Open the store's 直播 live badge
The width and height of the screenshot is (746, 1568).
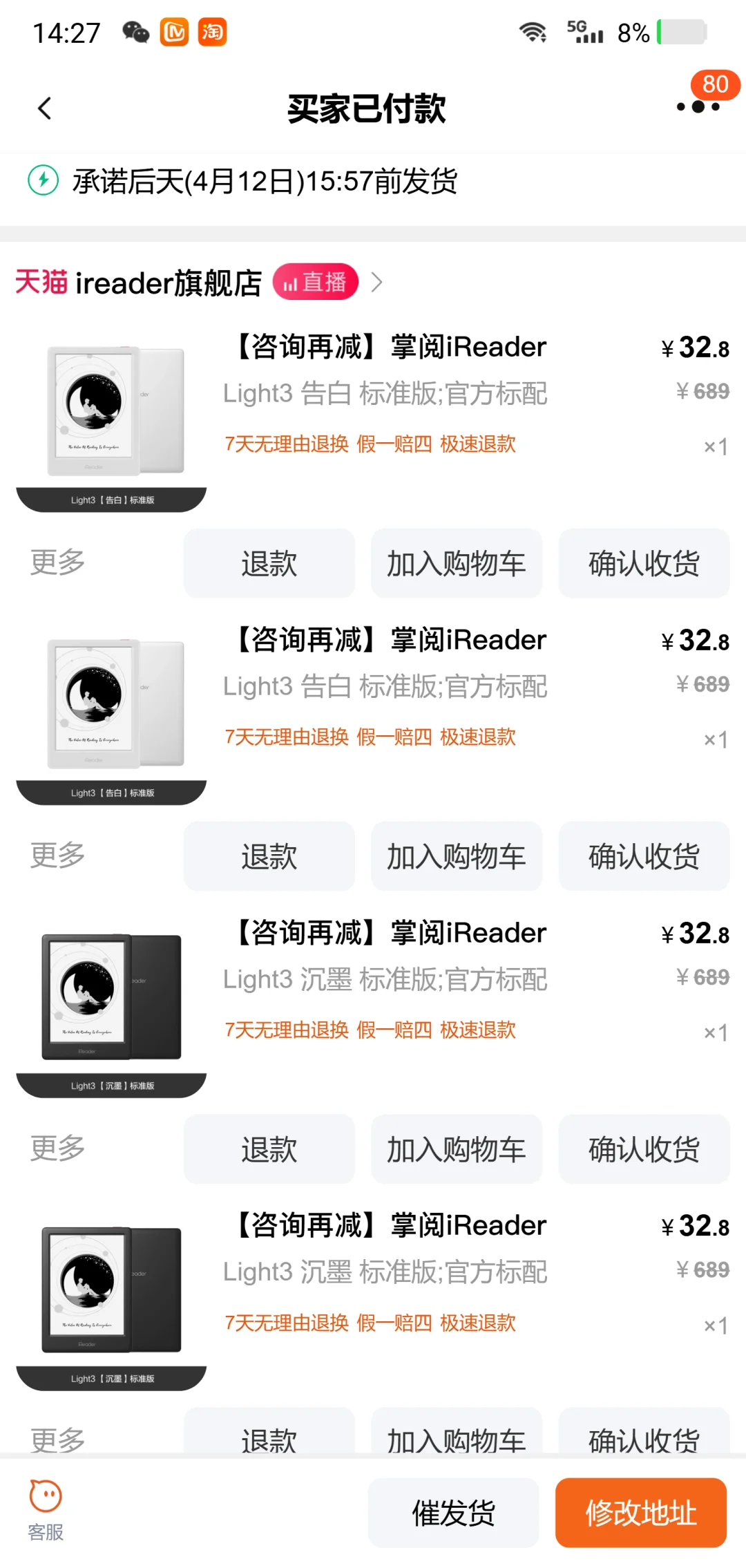316,282
